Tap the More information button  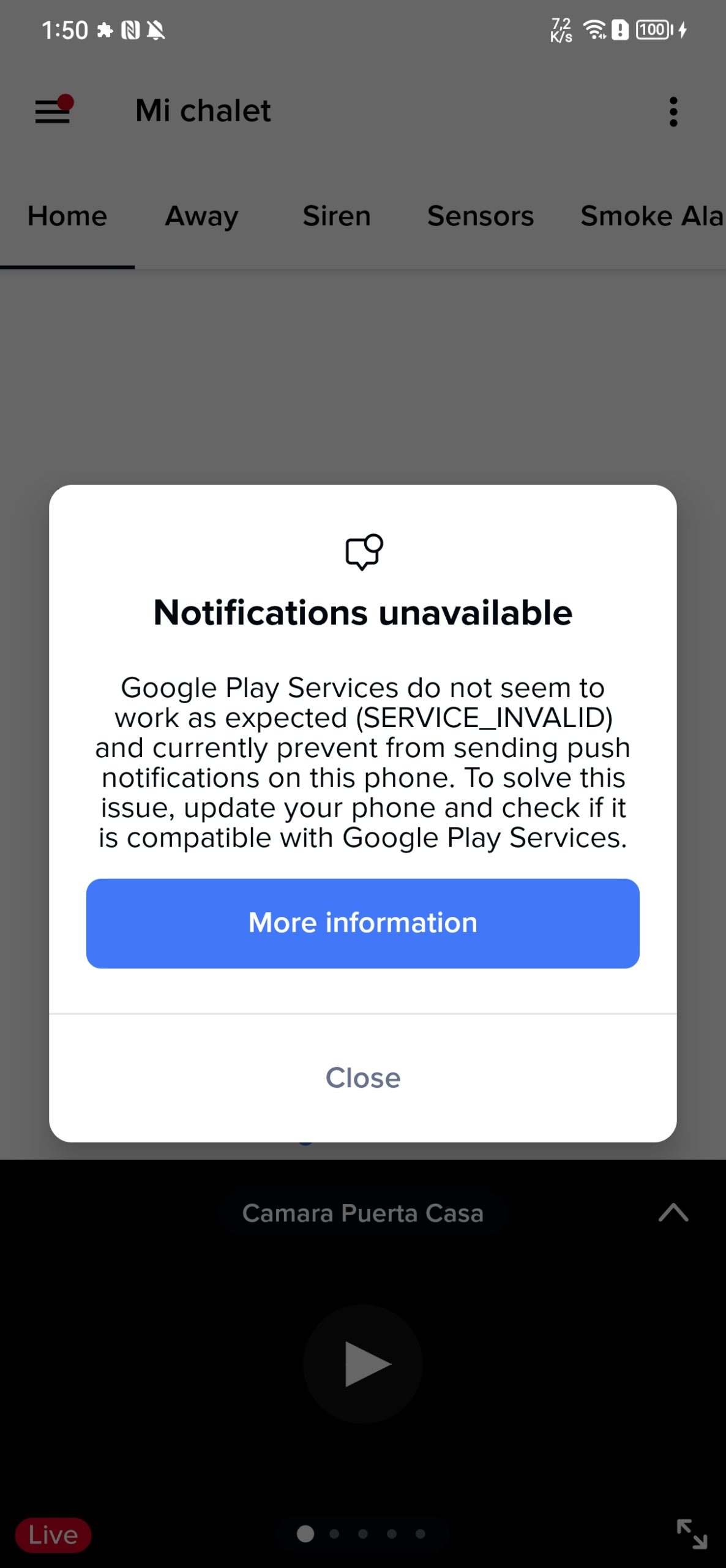[x=362, y=923]
